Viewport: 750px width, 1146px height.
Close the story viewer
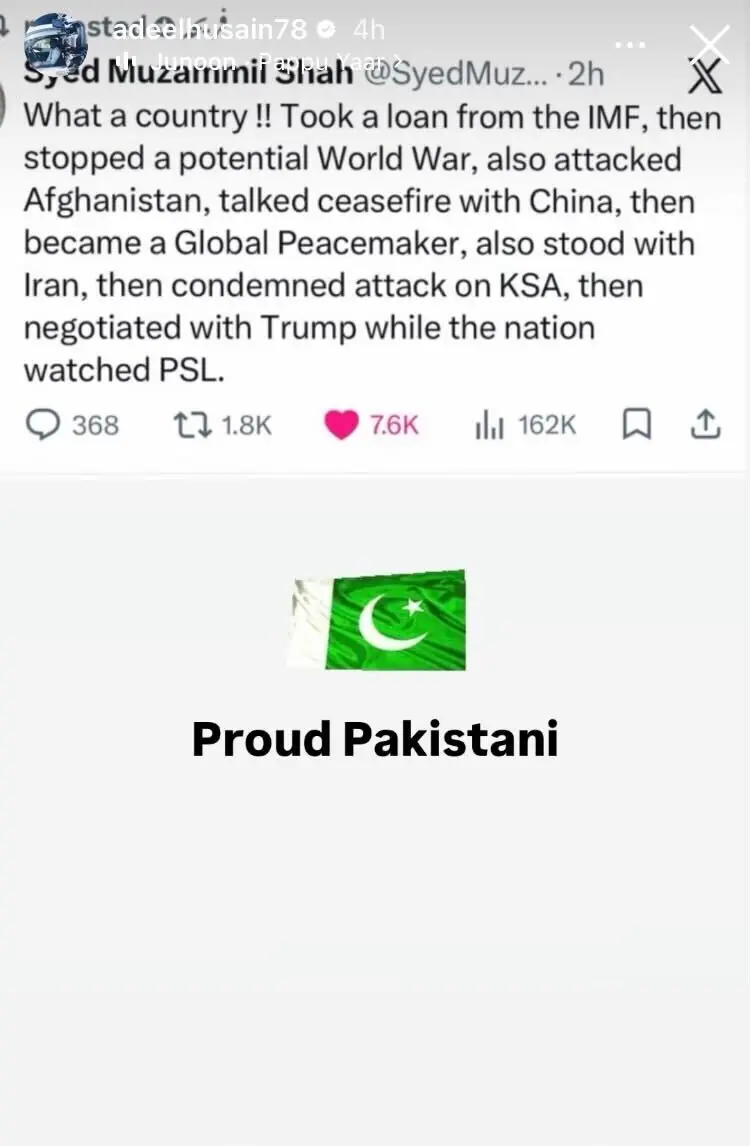[x=709, y=44]
